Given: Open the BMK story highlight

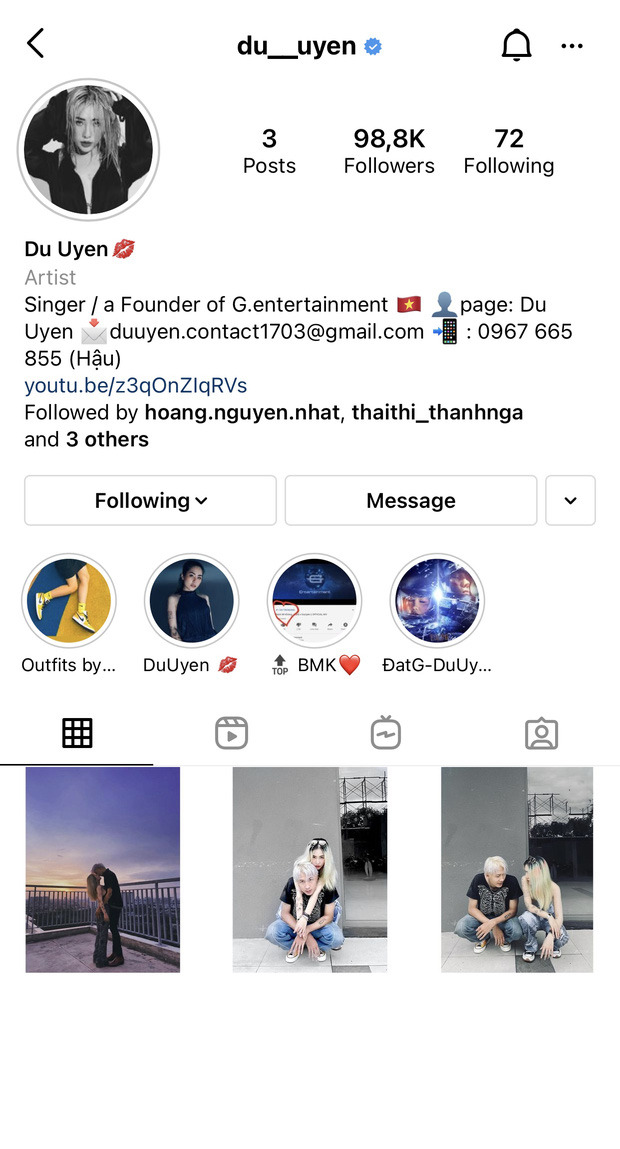Looking at the screenshot, I should click(314, 602).
